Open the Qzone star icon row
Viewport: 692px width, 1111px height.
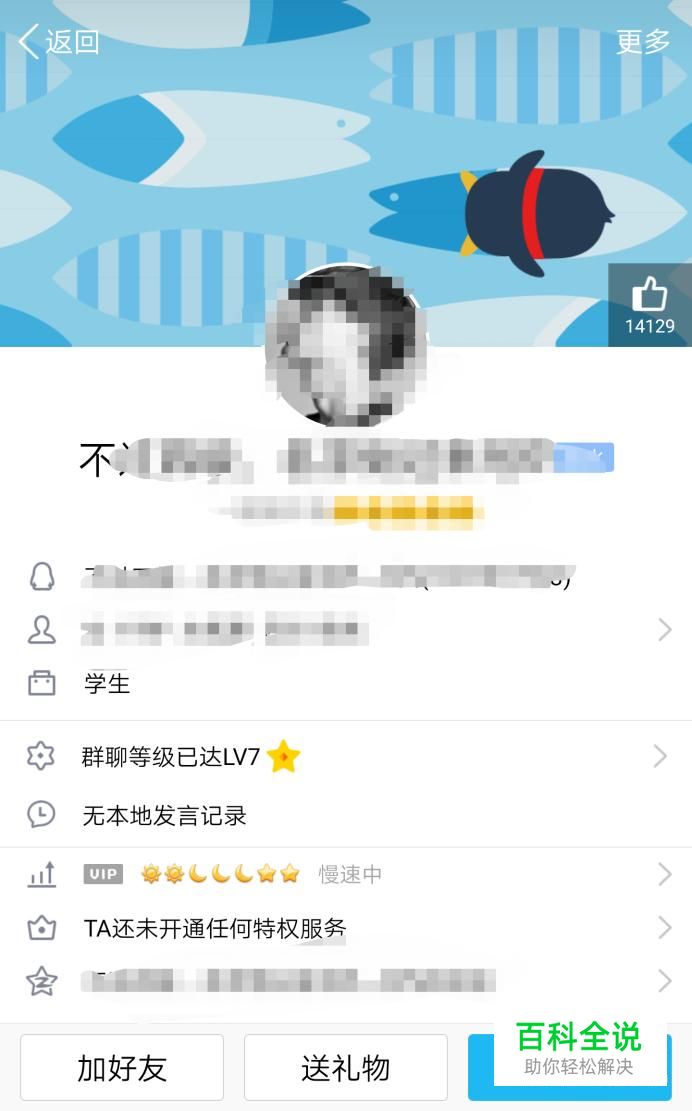346,981
